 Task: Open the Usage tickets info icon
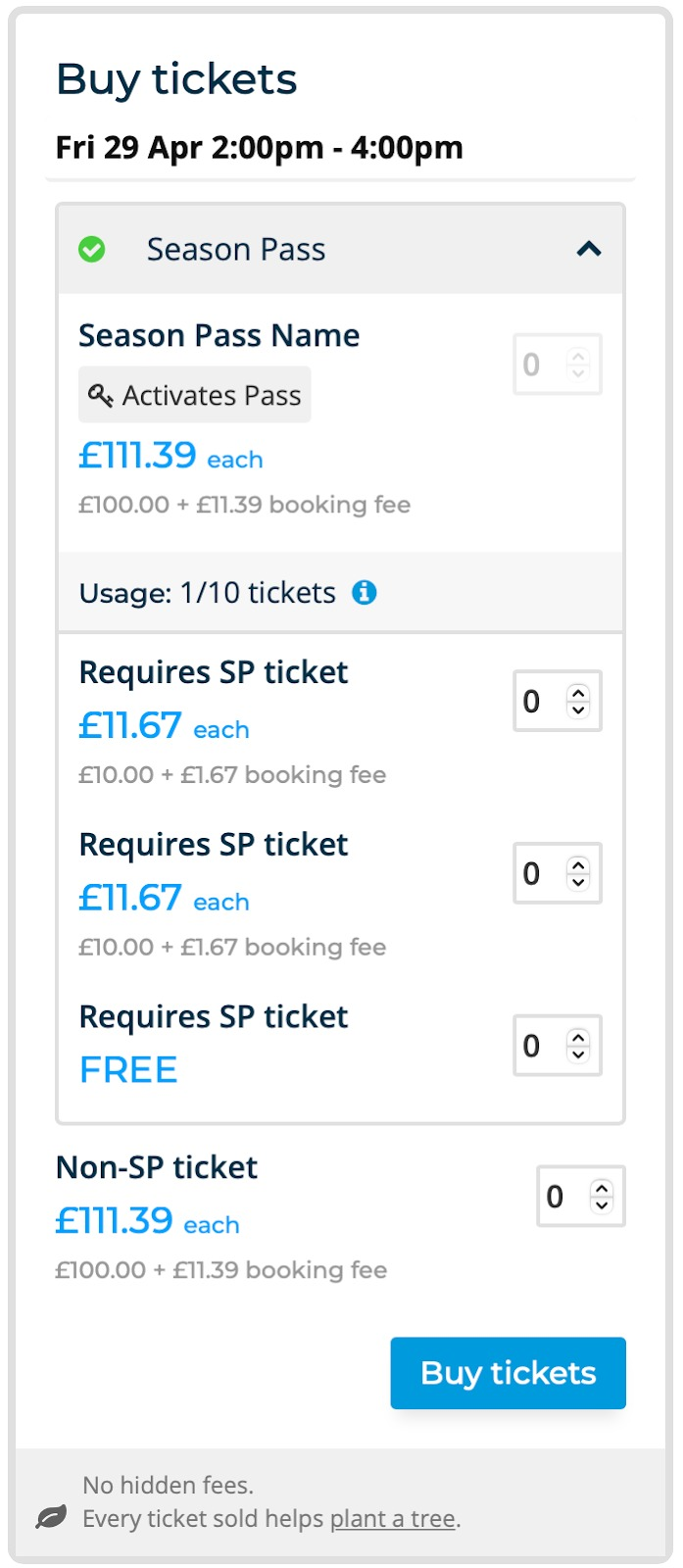[x=365, y=592]
